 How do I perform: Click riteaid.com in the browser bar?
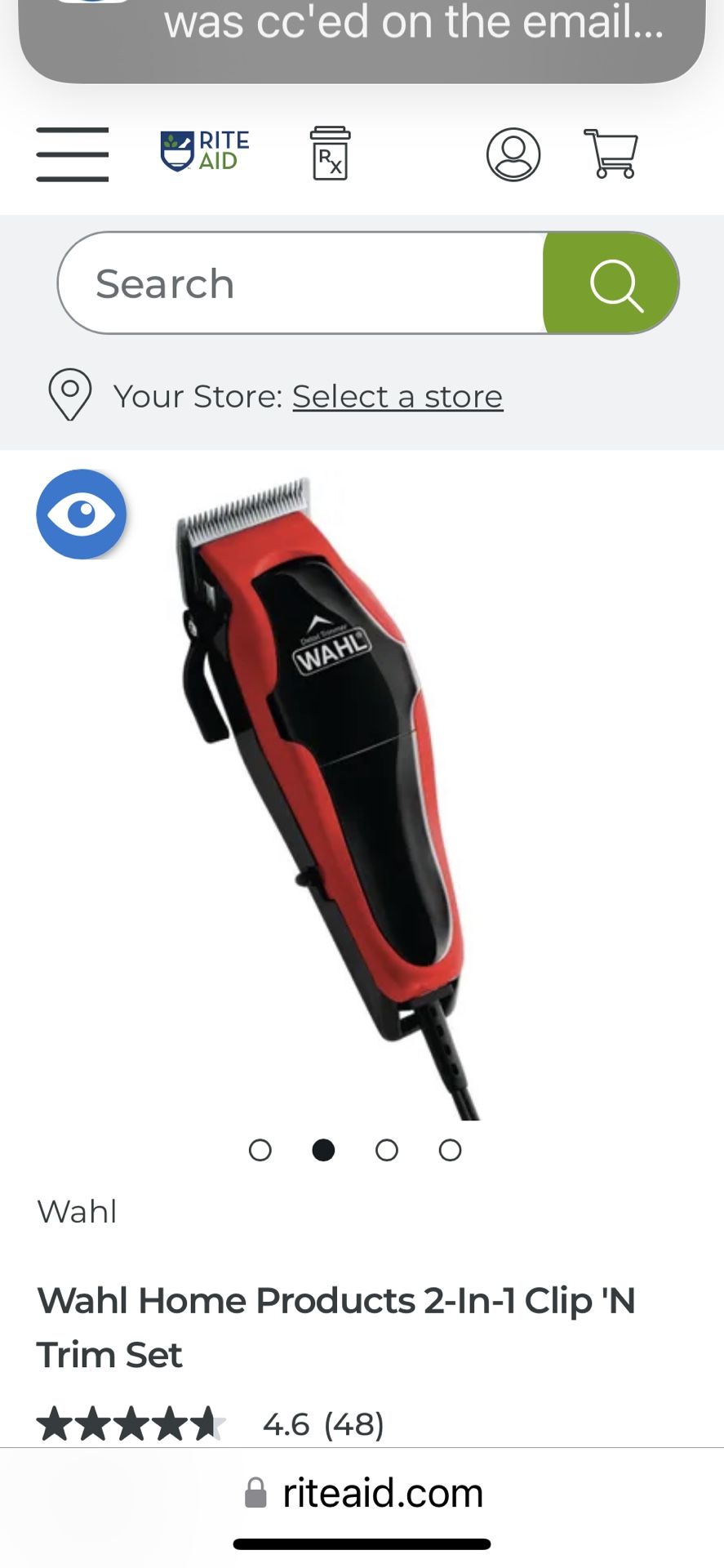pyautogui.click(x=384, y=1493)
